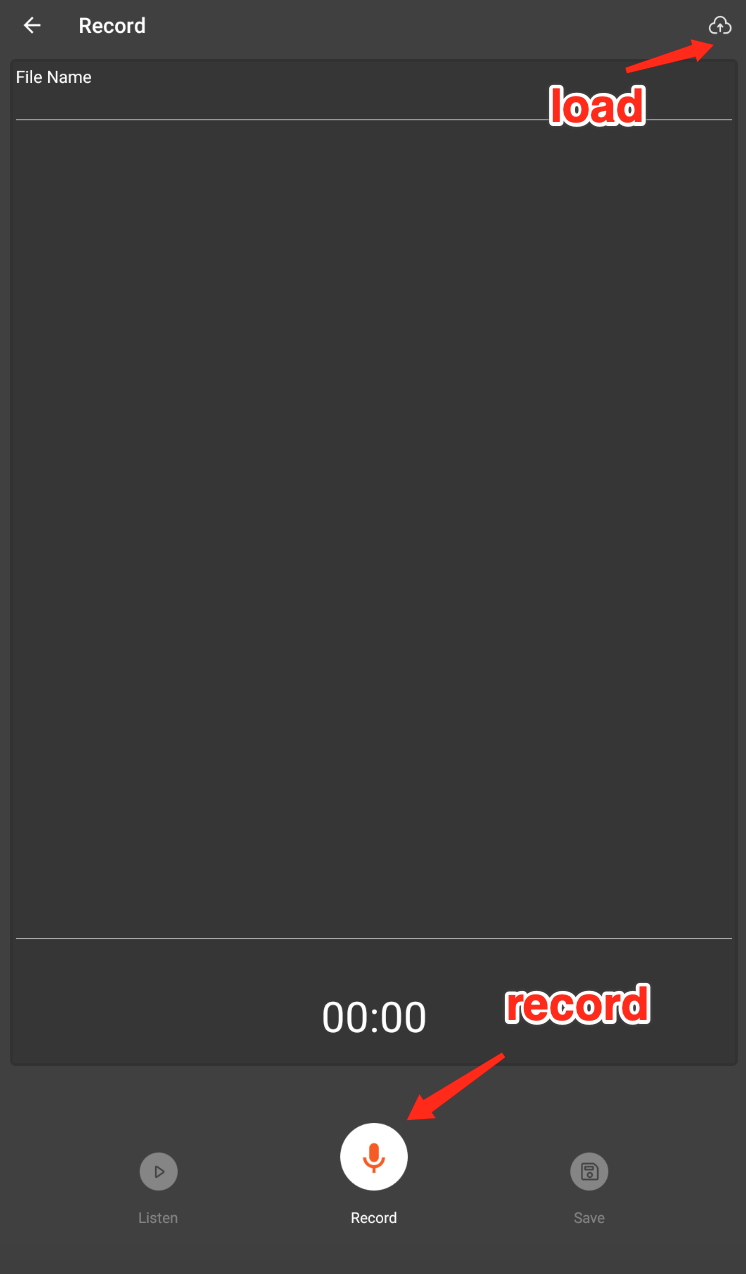Go back using the arrow icon
Image resolution: width=746 pixels, height=1274 pixels.
[33, 26]
